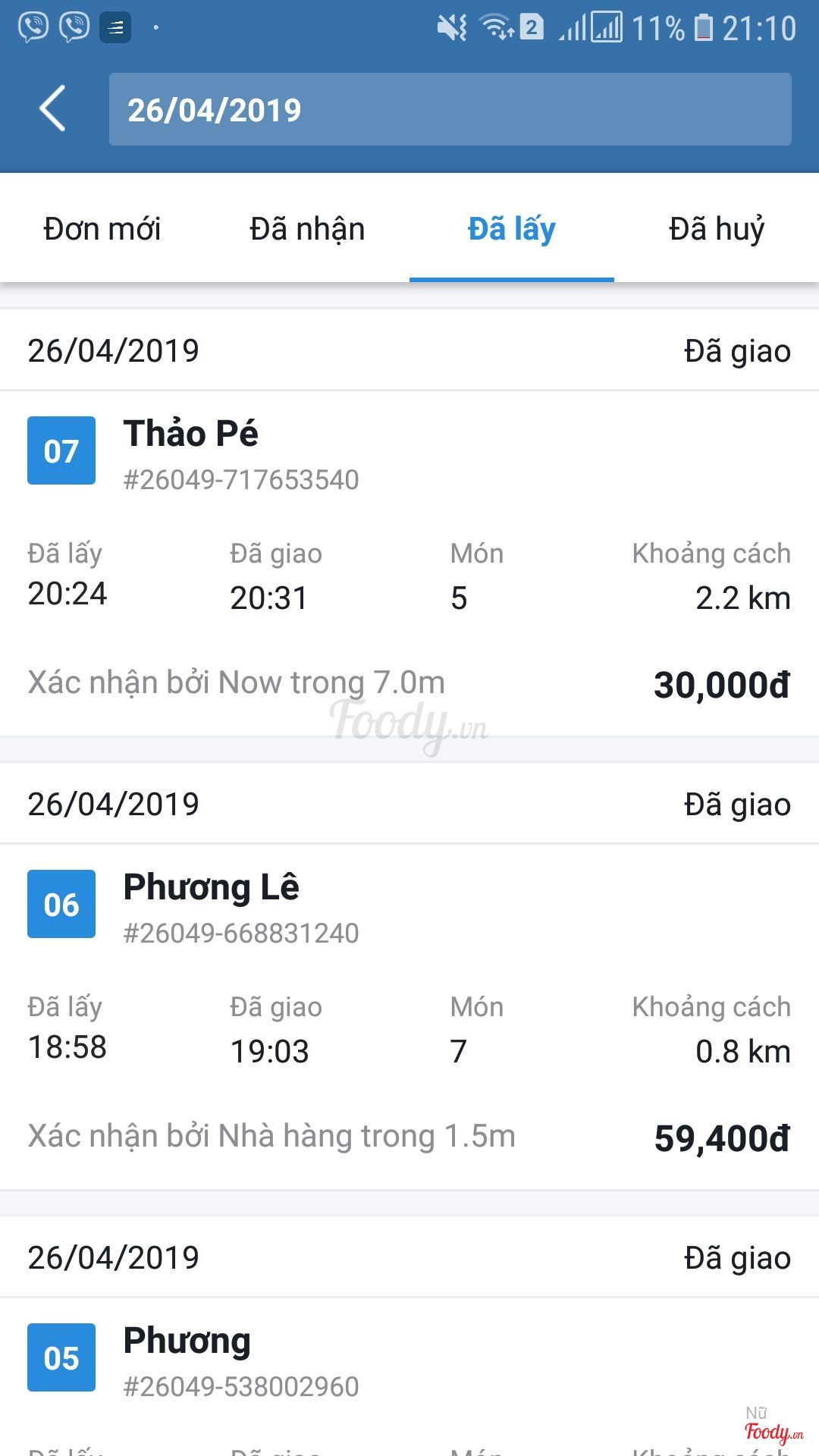Select the Đã lấy tab

click(x=512, y=229)
